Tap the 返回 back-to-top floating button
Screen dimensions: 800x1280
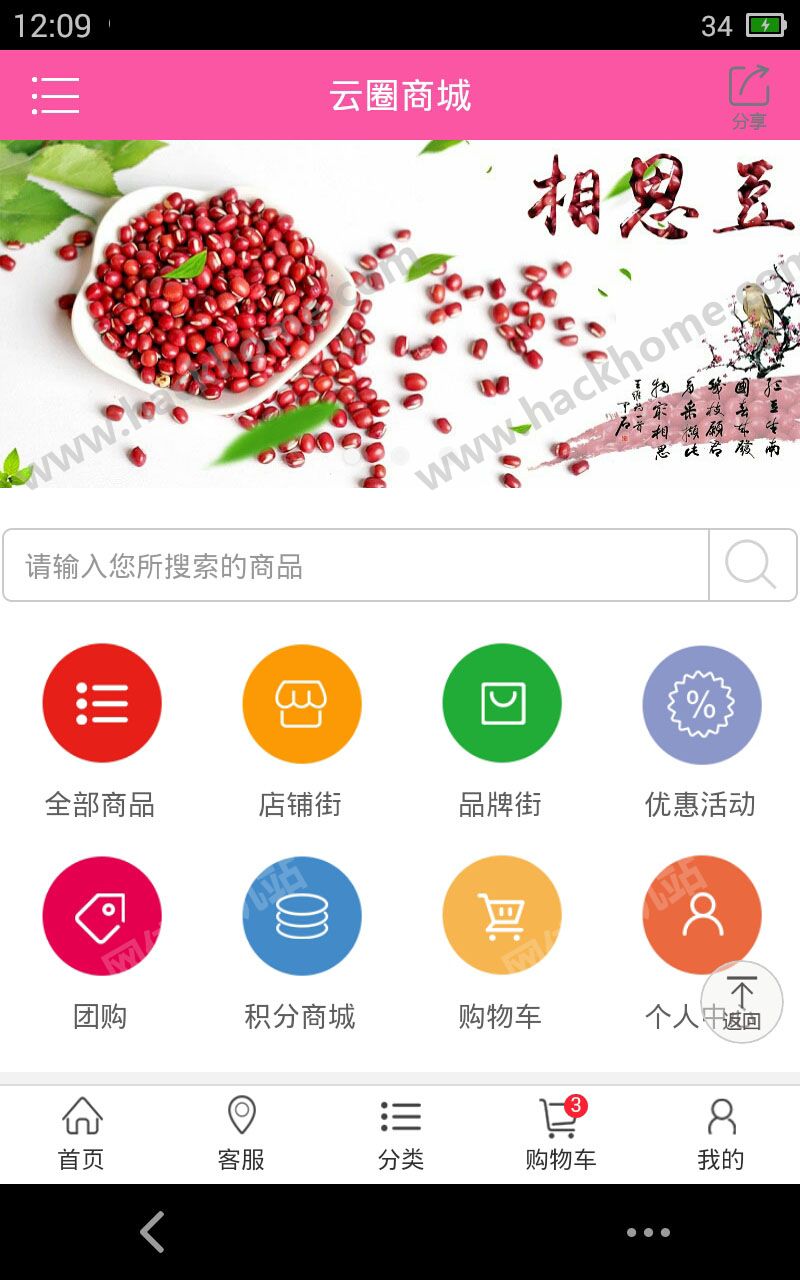click(x=742, y=1002)
